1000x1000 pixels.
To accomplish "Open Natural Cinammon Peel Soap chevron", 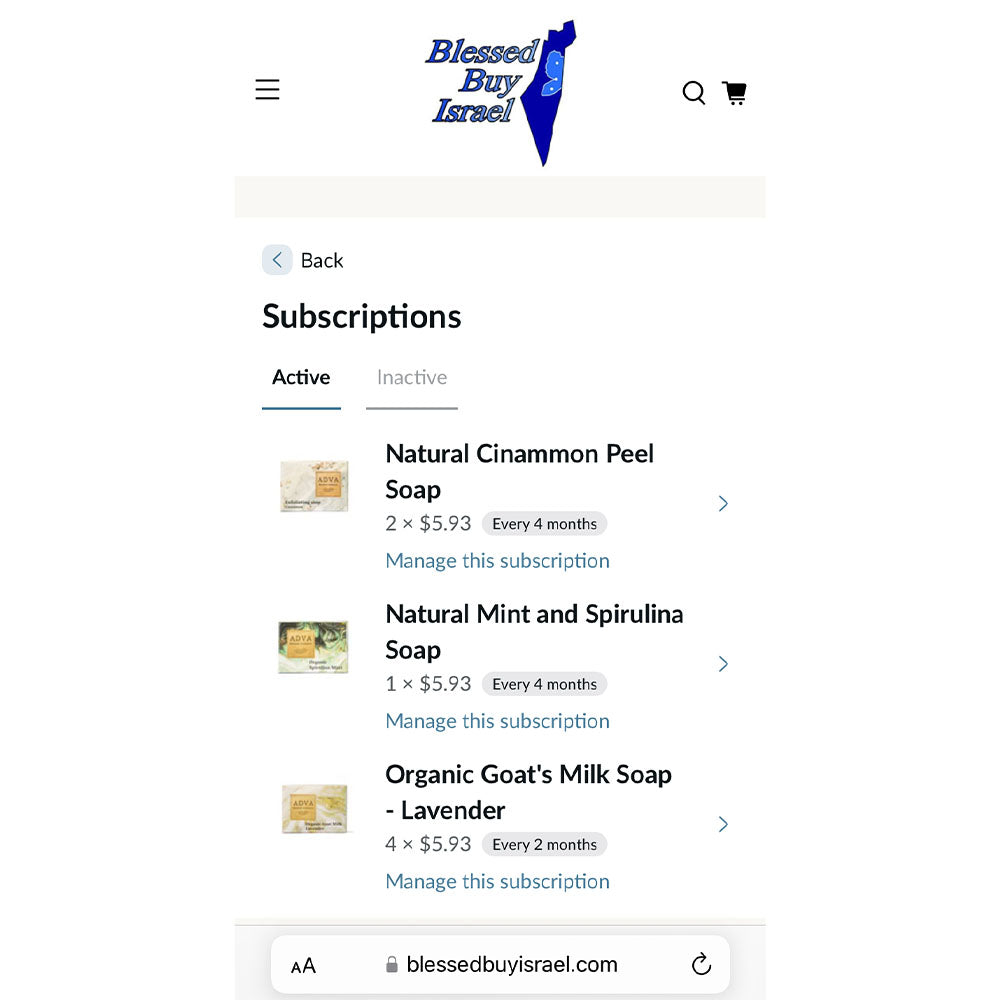I will click(x=723, y=504).
